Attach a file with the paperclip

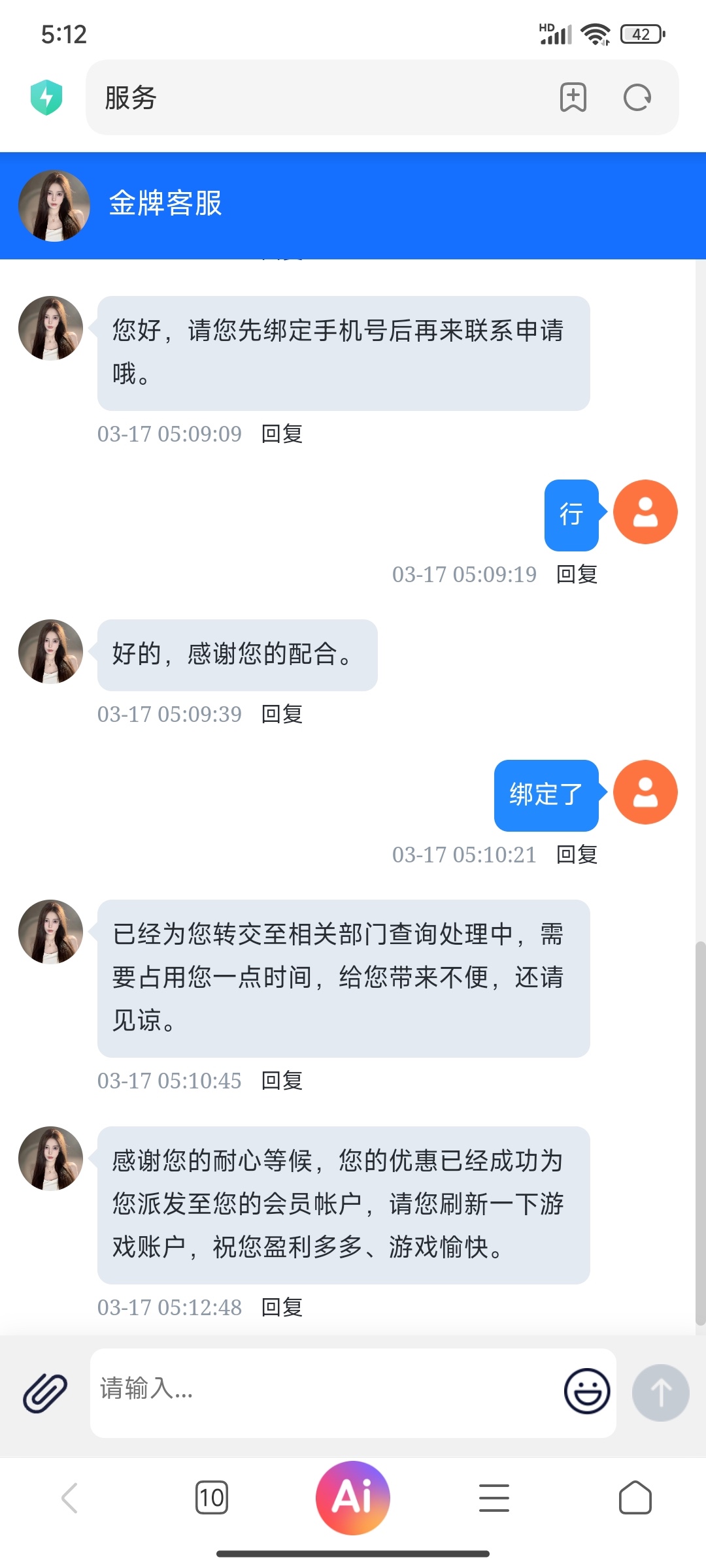(x=45, y=1393)
